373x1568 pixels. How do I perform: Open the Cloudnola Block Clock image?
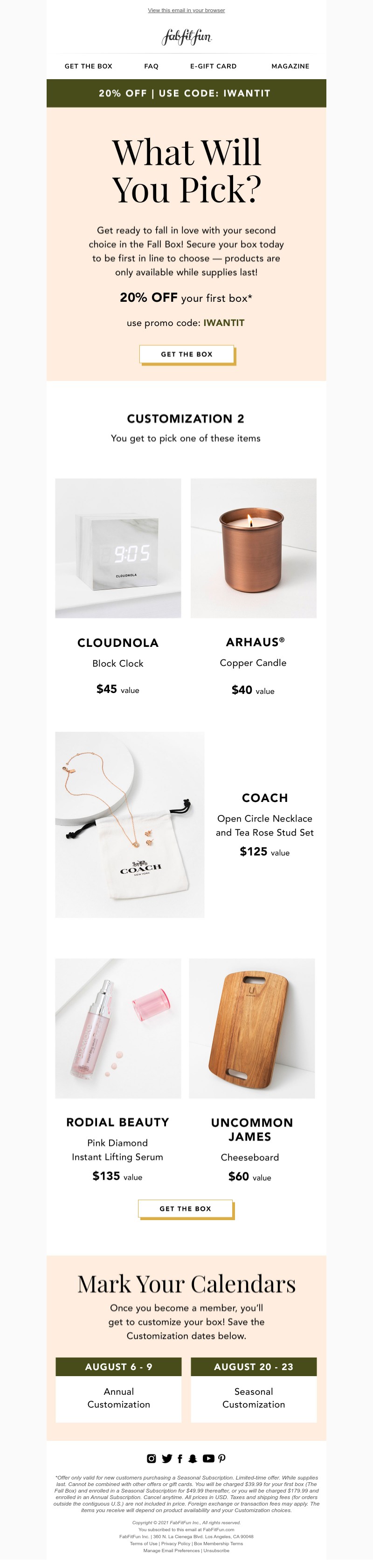click(117, 548)
